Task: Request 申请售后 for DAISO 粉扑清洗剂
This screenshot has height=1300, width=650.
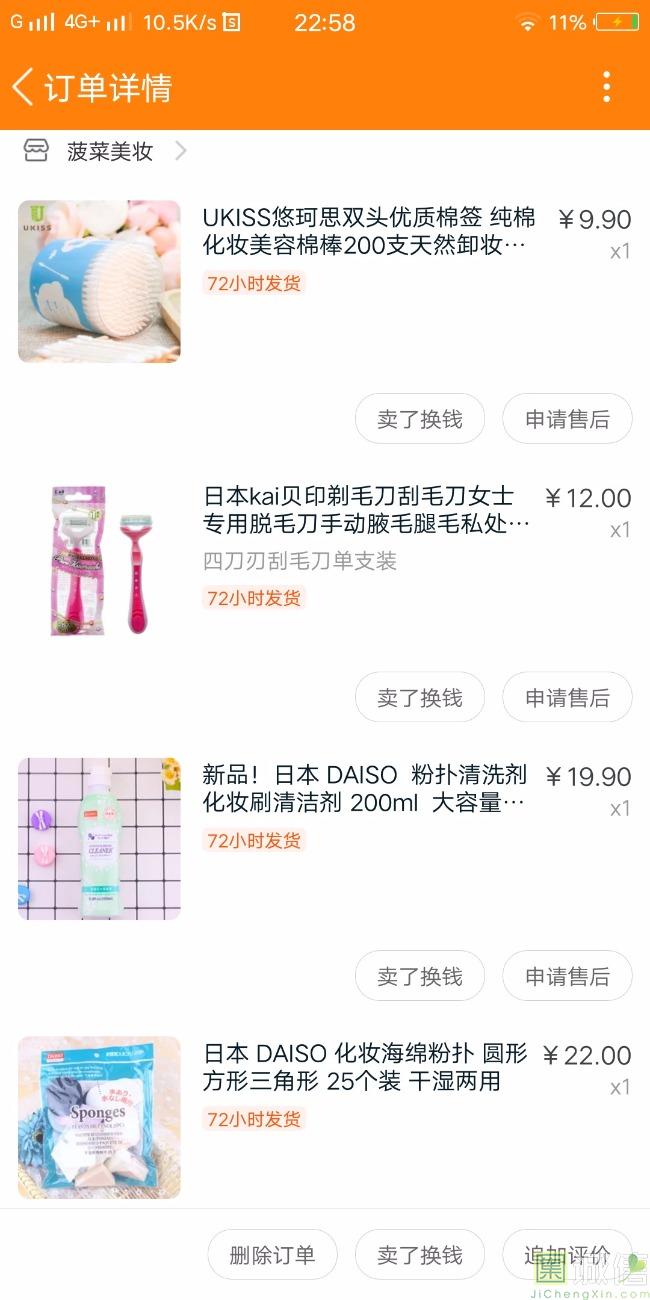Action: click(567, 976)
